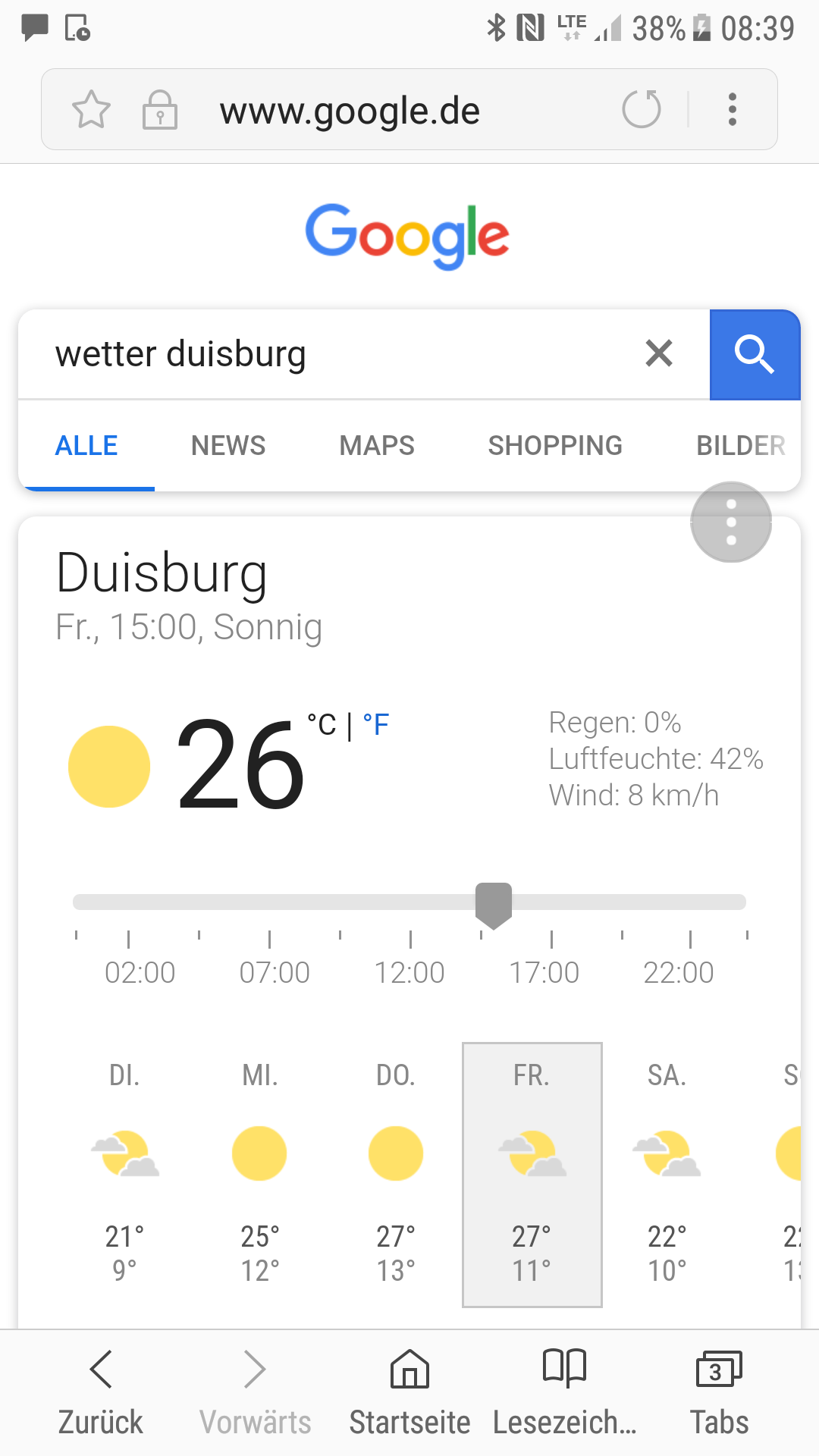
Task: Switch to the MAPS tab
Action: click(377, 446)
